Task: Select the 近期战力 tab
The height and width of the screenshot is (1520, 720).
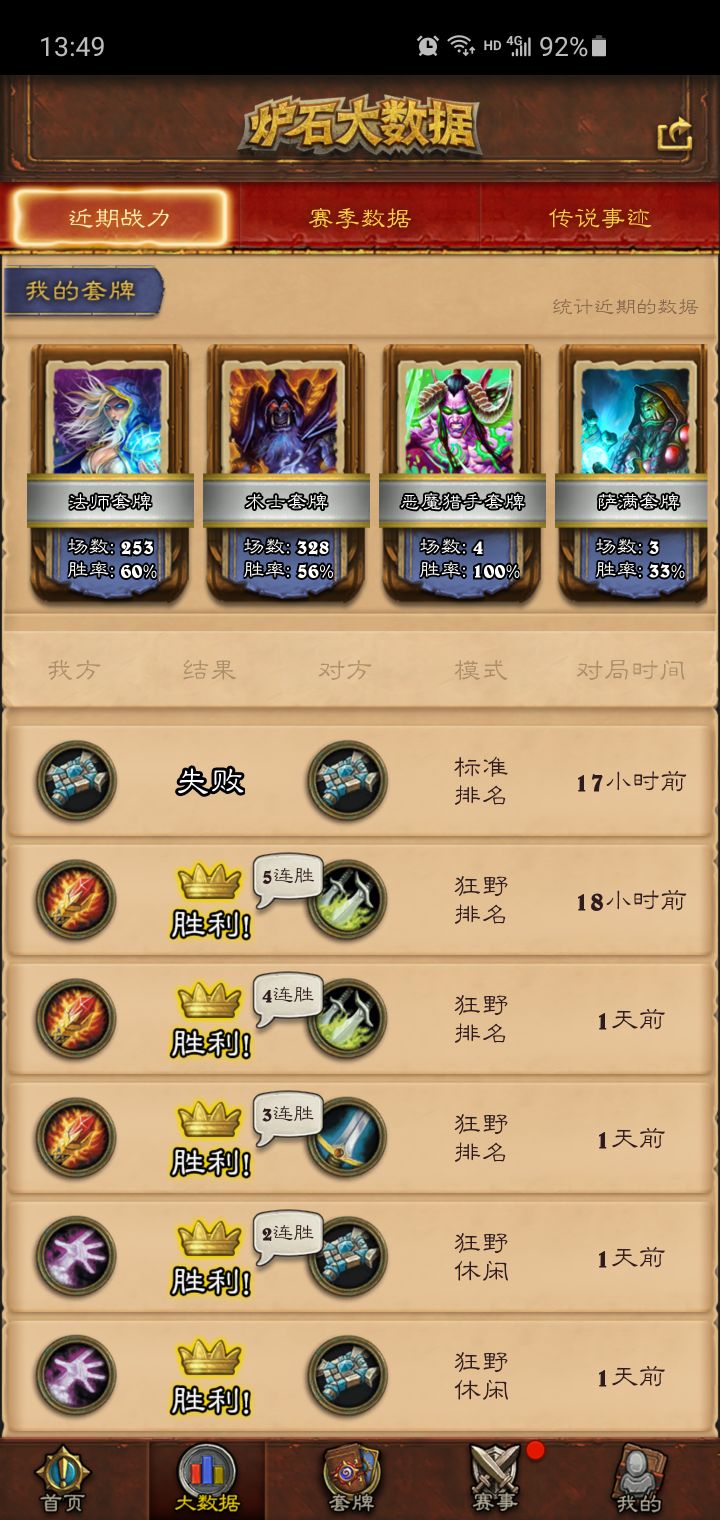Action: (x=120, y=218)
